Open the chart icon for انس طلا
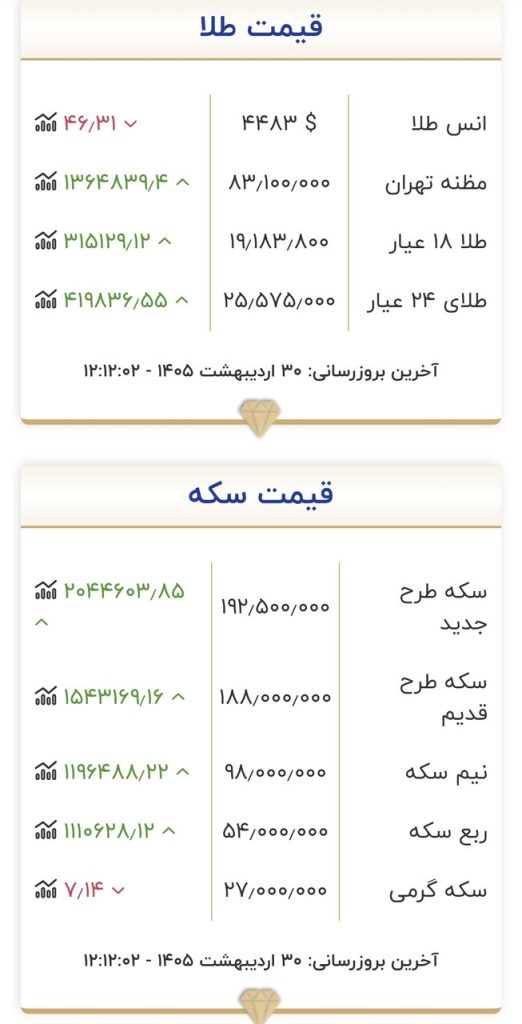 point(46,122)
